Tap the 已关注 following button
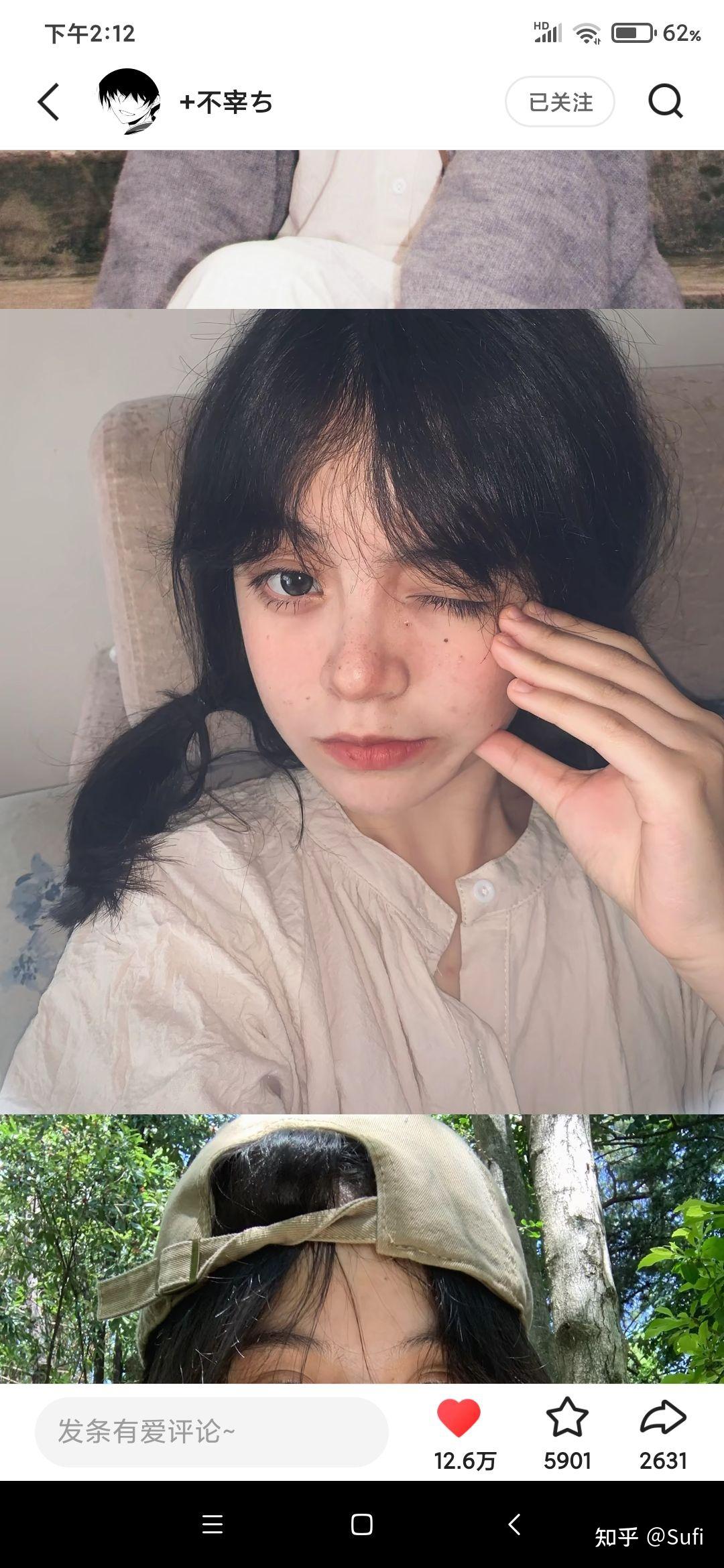Viewport: 724px width, 1568px height. tap(560, 102)
